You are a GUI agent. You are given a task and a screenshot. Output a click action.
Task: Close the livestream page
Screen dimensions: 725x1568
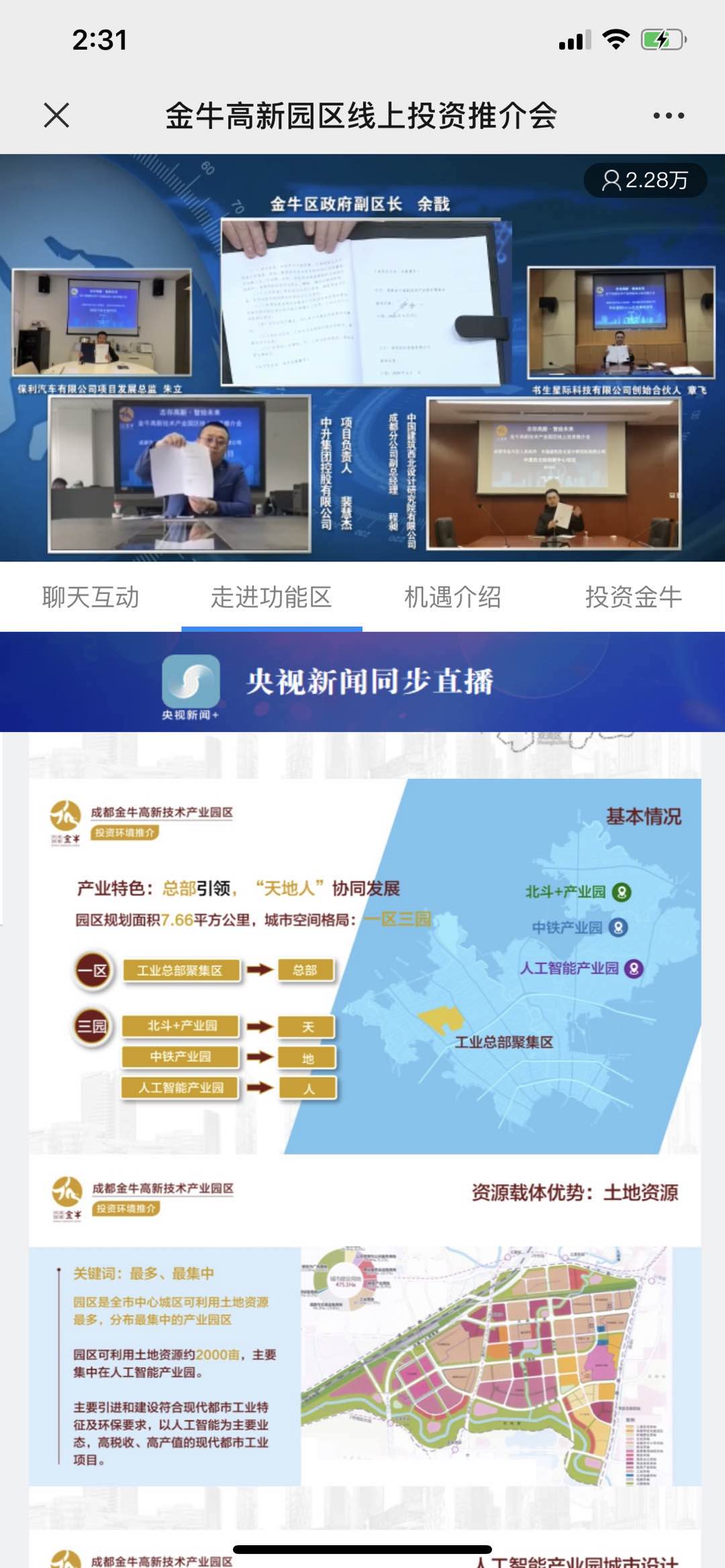(x=56, y=115)
